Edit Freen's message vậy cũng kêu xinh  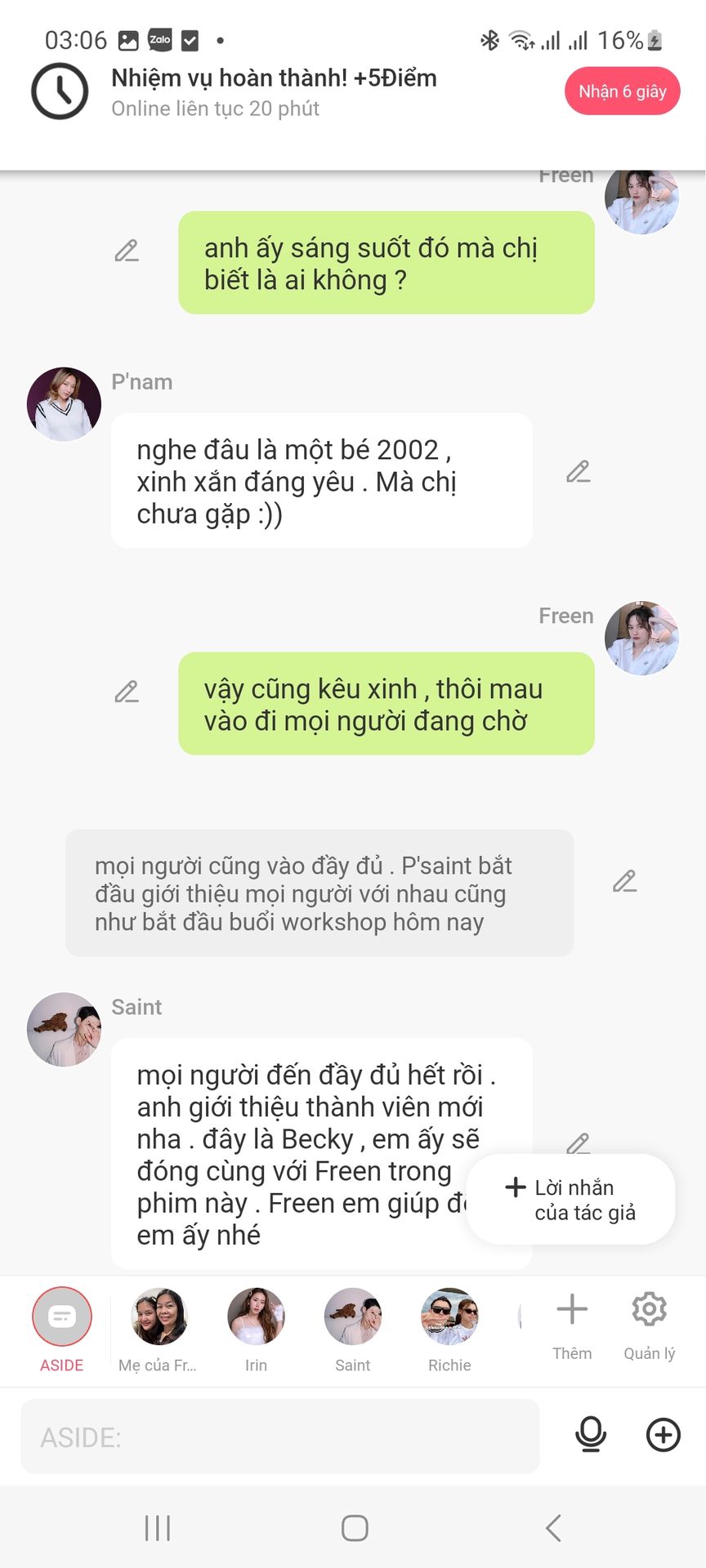click(x=127, y=692)
